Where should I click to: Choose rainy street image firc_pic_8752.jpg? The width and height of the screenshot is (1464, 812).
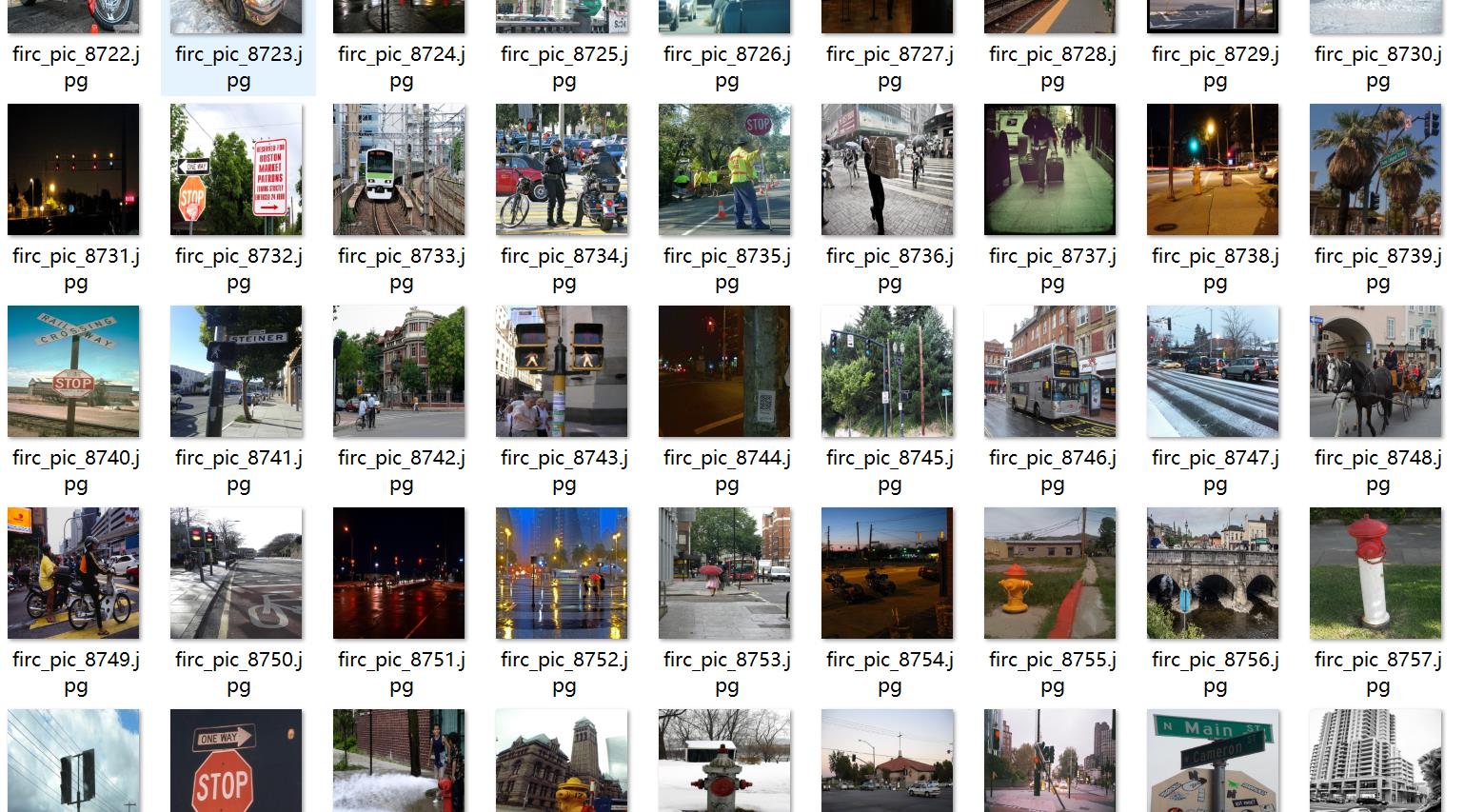point(562,573)
